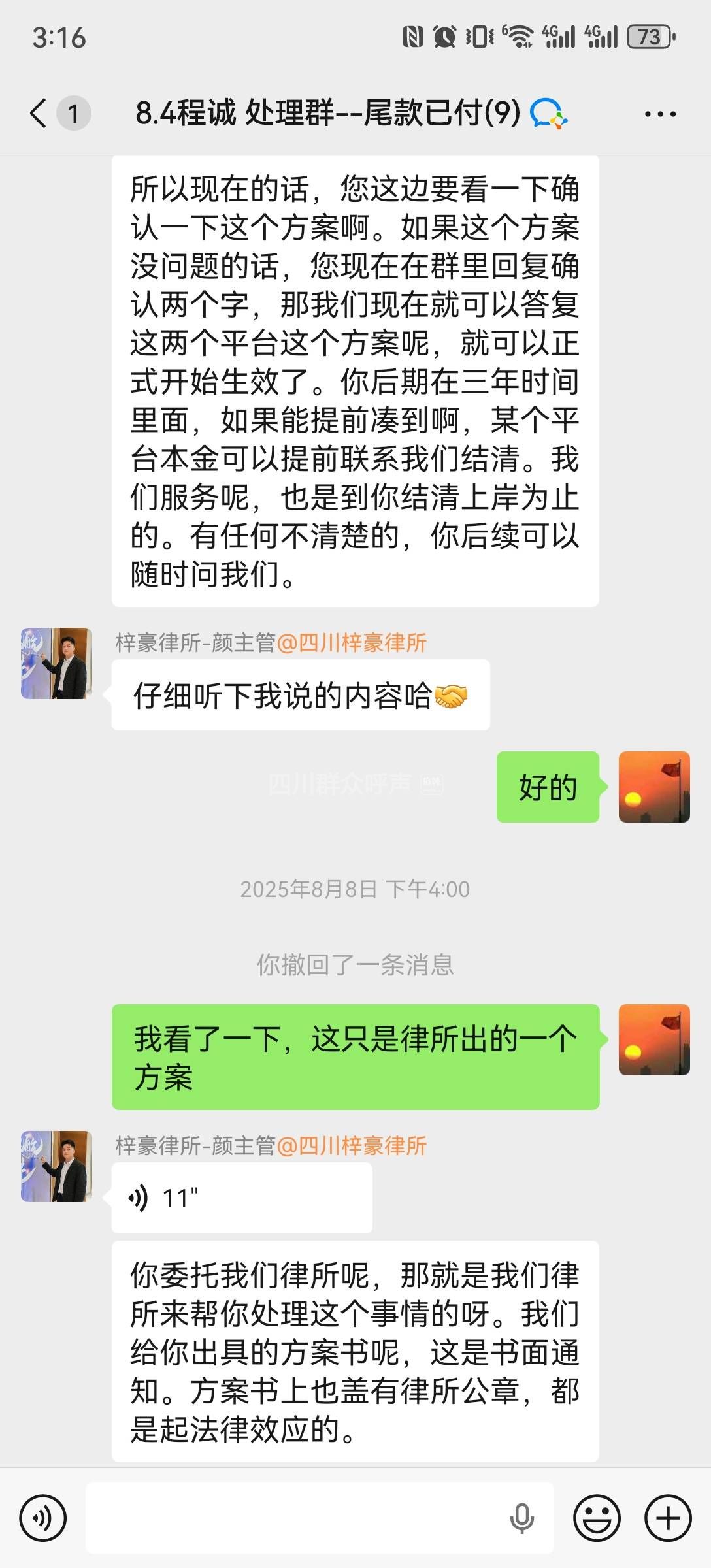This screenshot has height=1568, width=711.
Task: Open the emoji sticker panel
Action: [x=596, y=1518]
